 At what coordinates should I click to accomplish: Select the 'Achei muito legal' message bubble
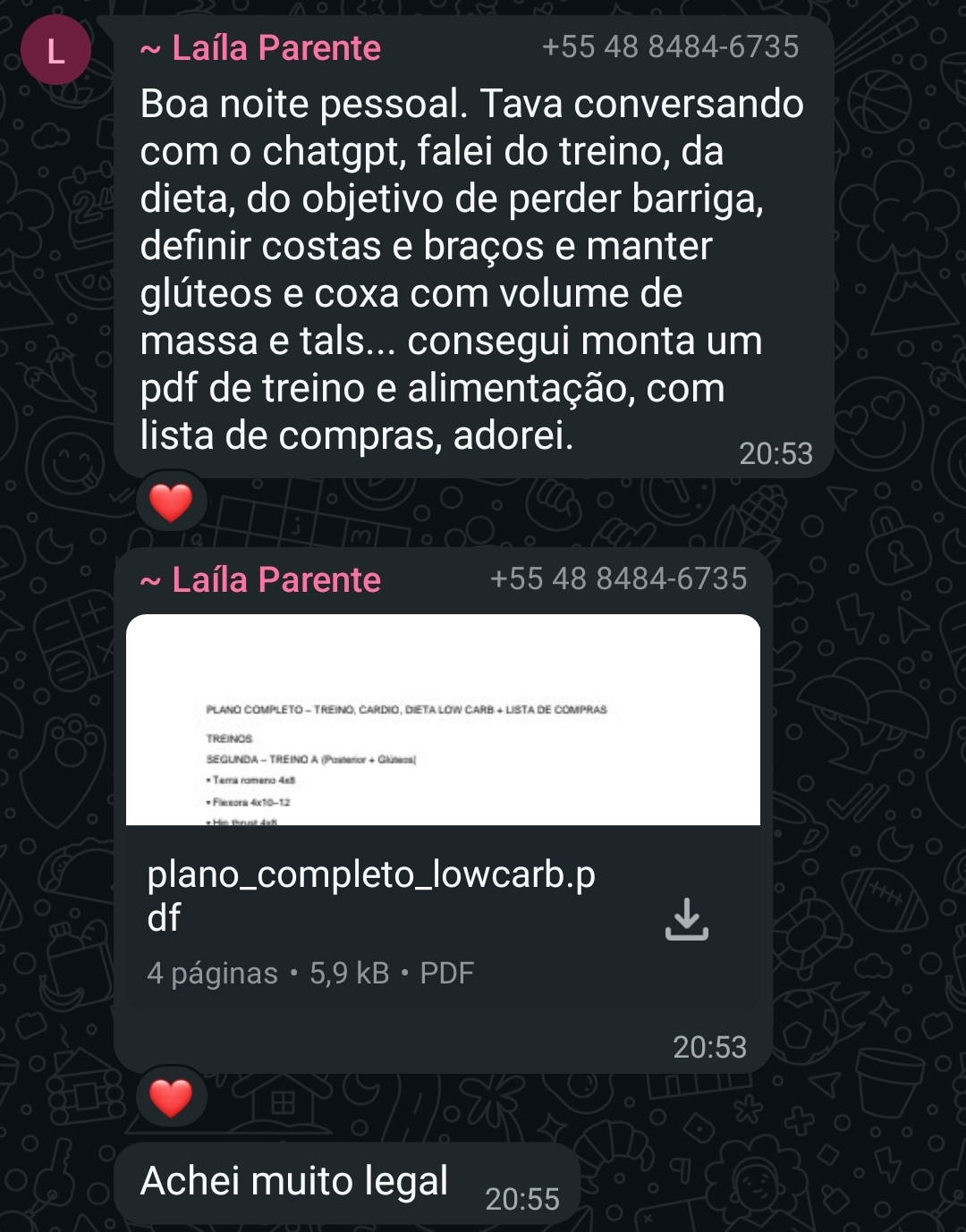(x=295, y=1180)
